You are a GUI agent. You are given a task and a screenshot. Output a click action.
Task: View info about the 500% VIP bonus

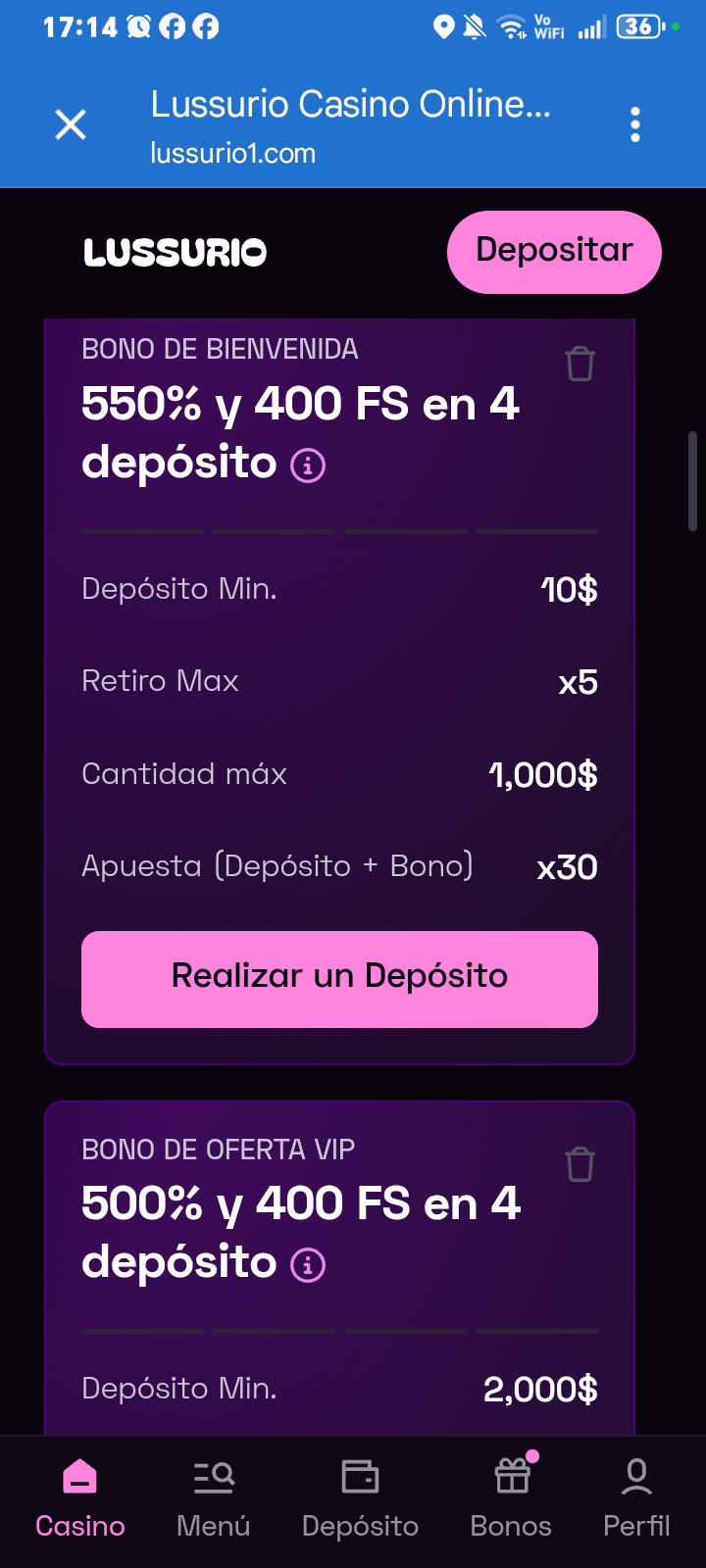point(308,1265)
